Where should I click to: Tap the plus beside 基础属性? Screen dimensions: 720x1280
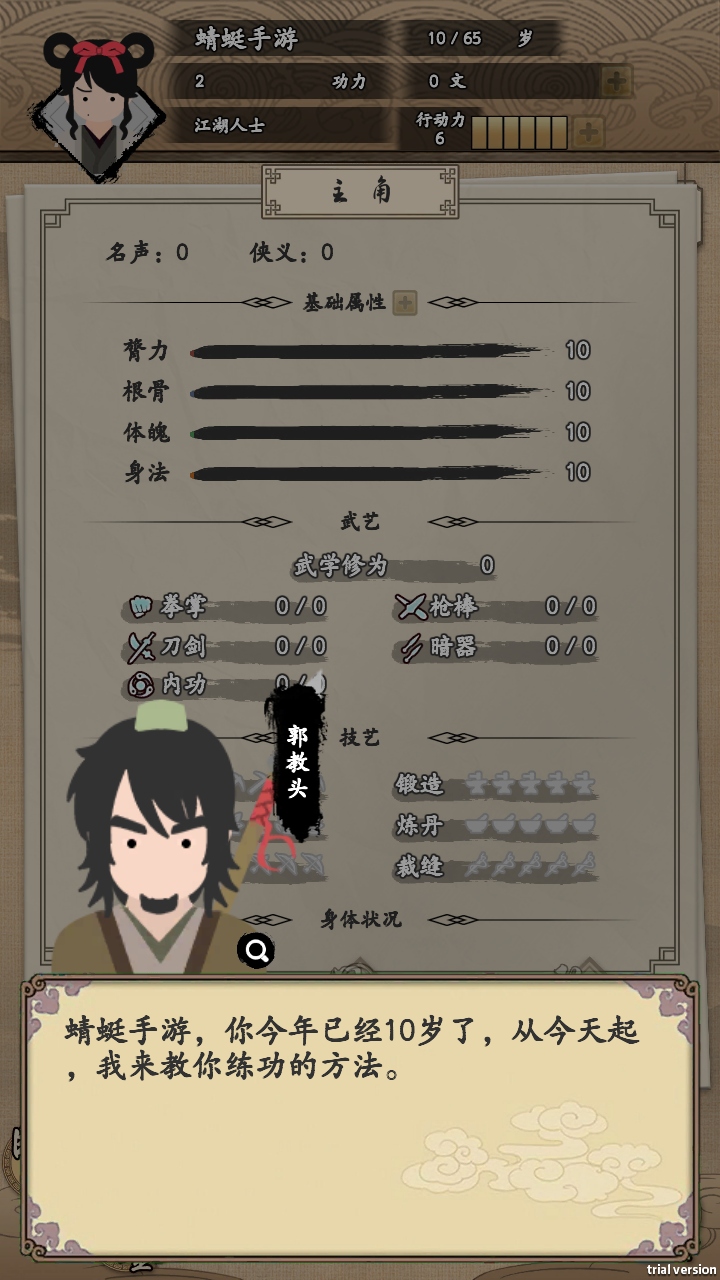404,303
